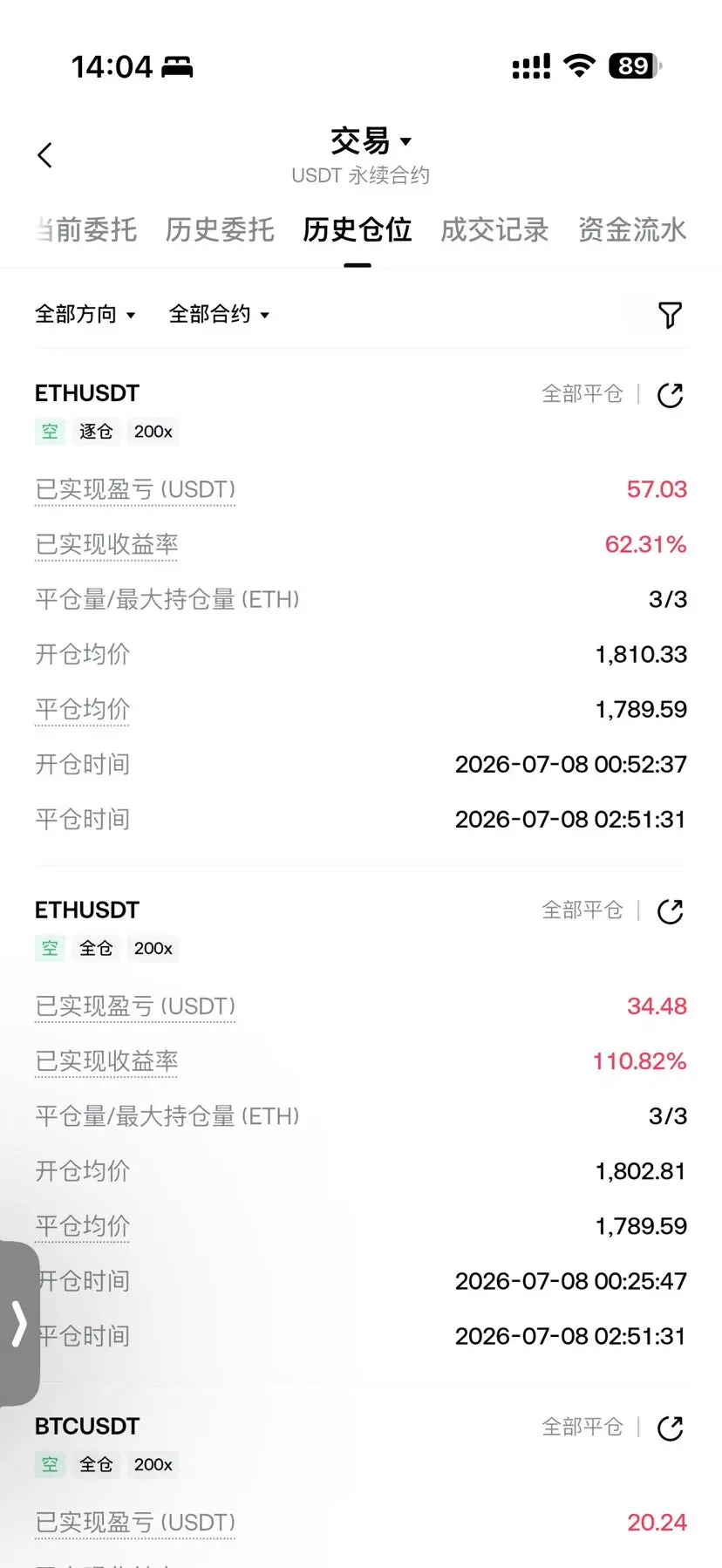The height and width of the screenshot is (1568, 722).
Task: Expand the 全部合约 contract filter
Action: point(219,314)
